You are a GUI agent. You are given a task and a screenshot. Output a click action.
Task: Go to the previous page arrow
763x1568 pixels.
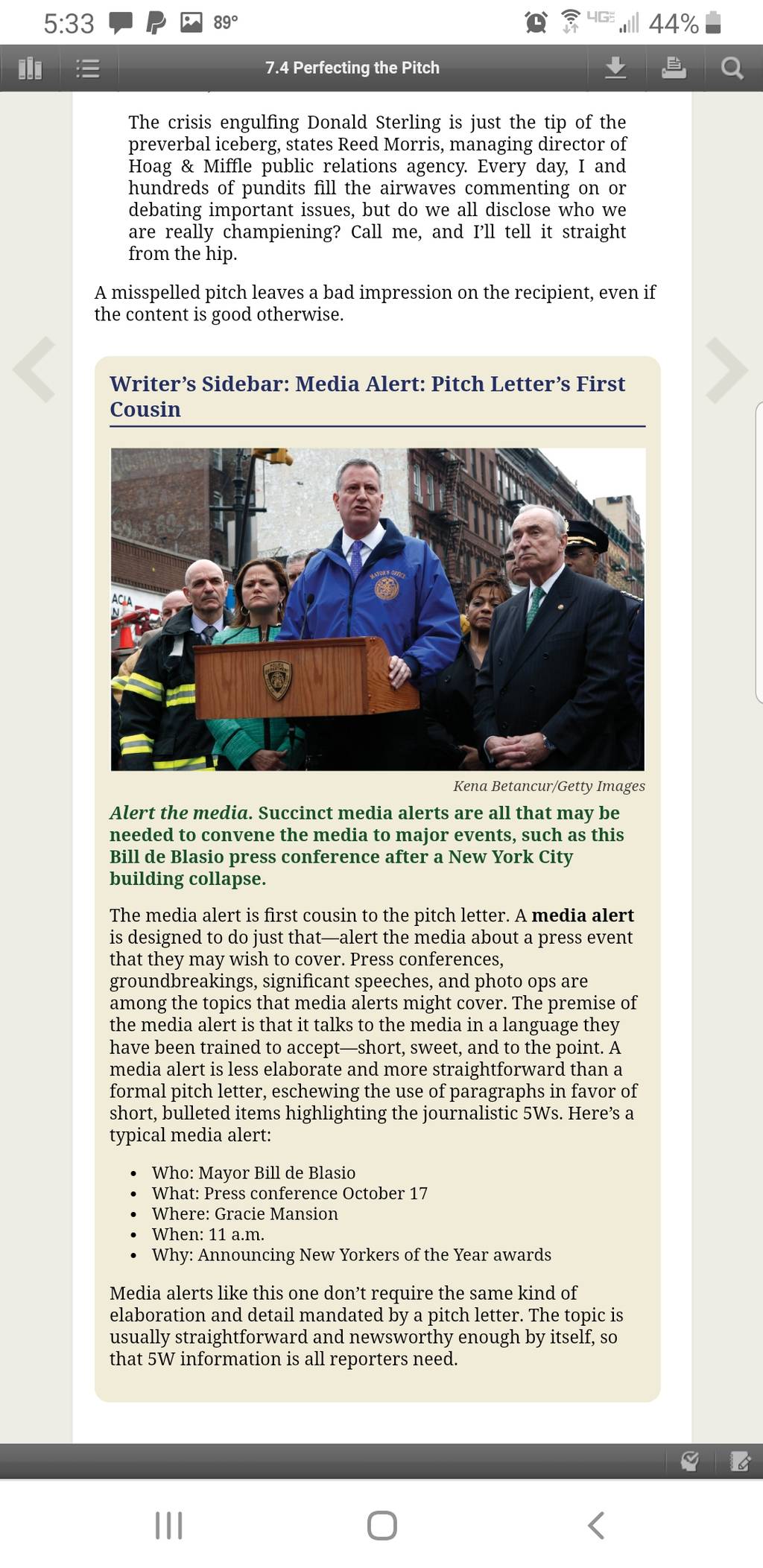click(34, 370)
